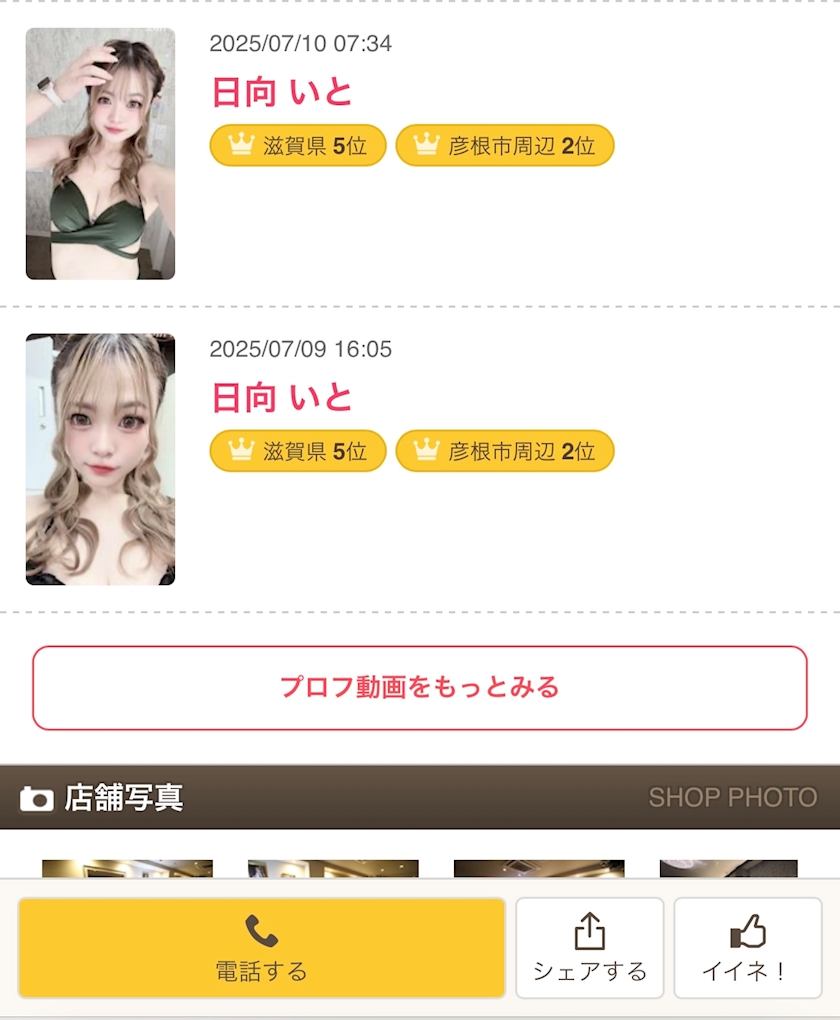View more videos via プロフ動画をもっとみる

click(x=419, y=688)
